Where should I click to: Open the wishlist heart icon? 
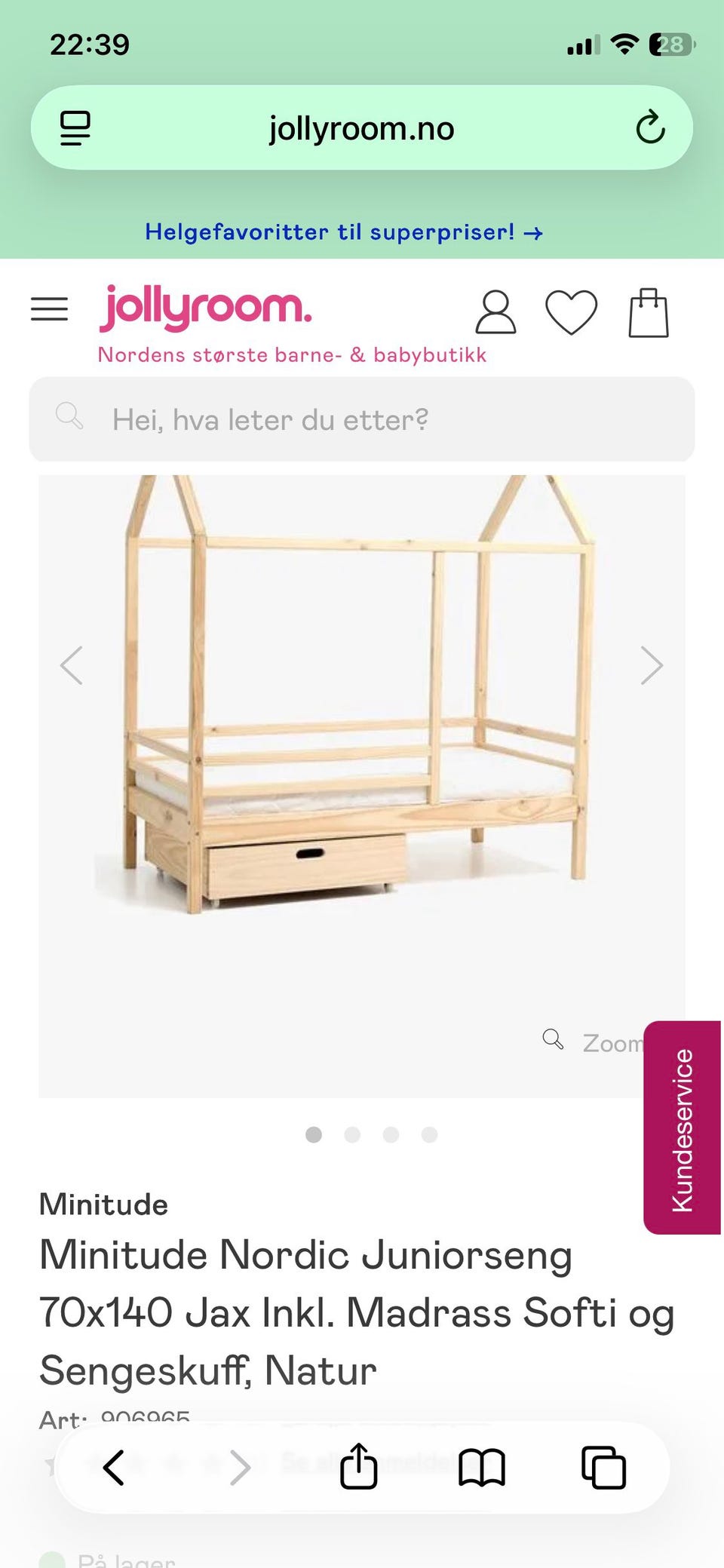click(571, 311)
